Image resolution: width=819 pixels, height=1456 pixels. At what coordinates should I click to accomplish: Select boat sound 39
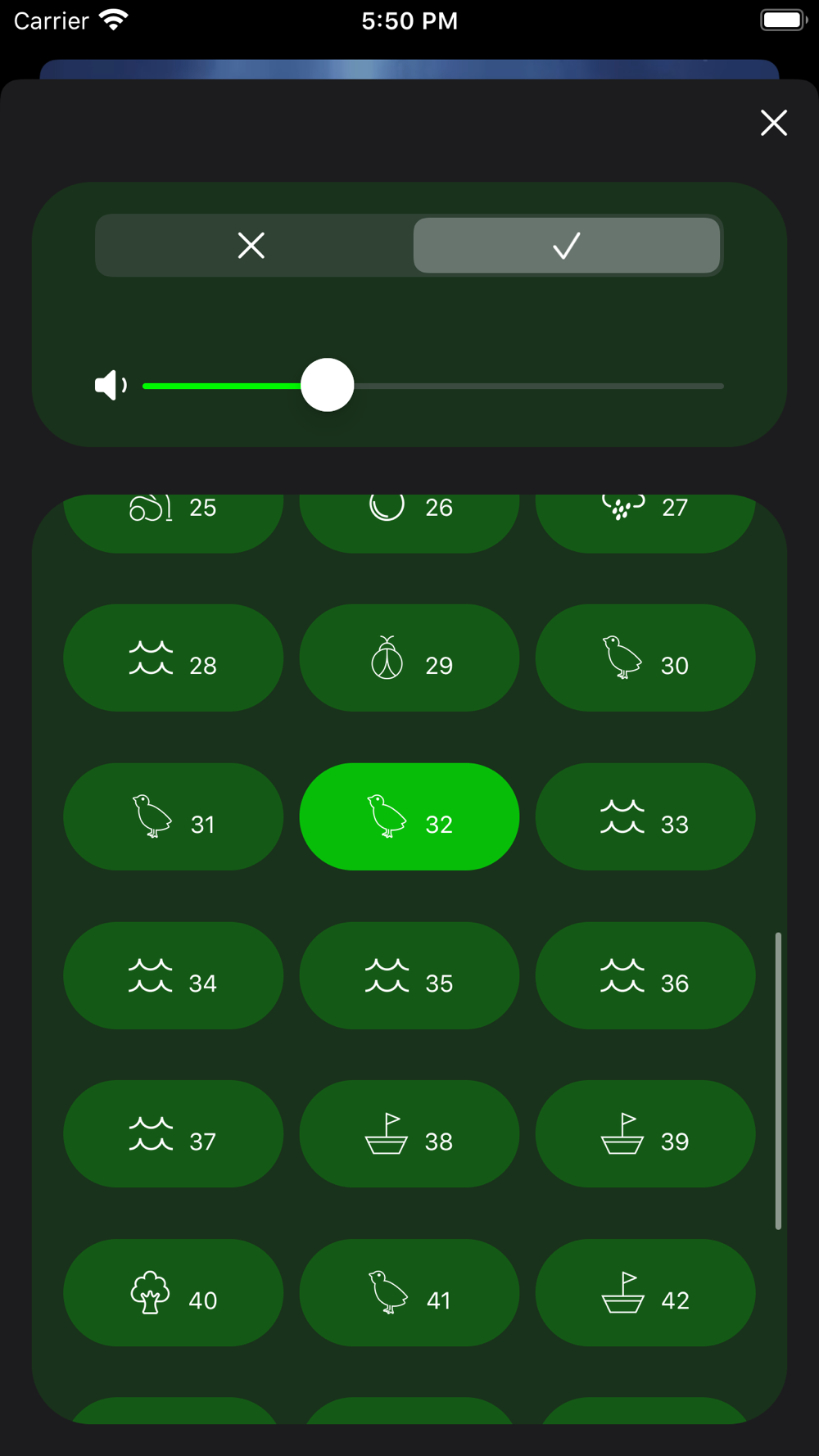645,1133
